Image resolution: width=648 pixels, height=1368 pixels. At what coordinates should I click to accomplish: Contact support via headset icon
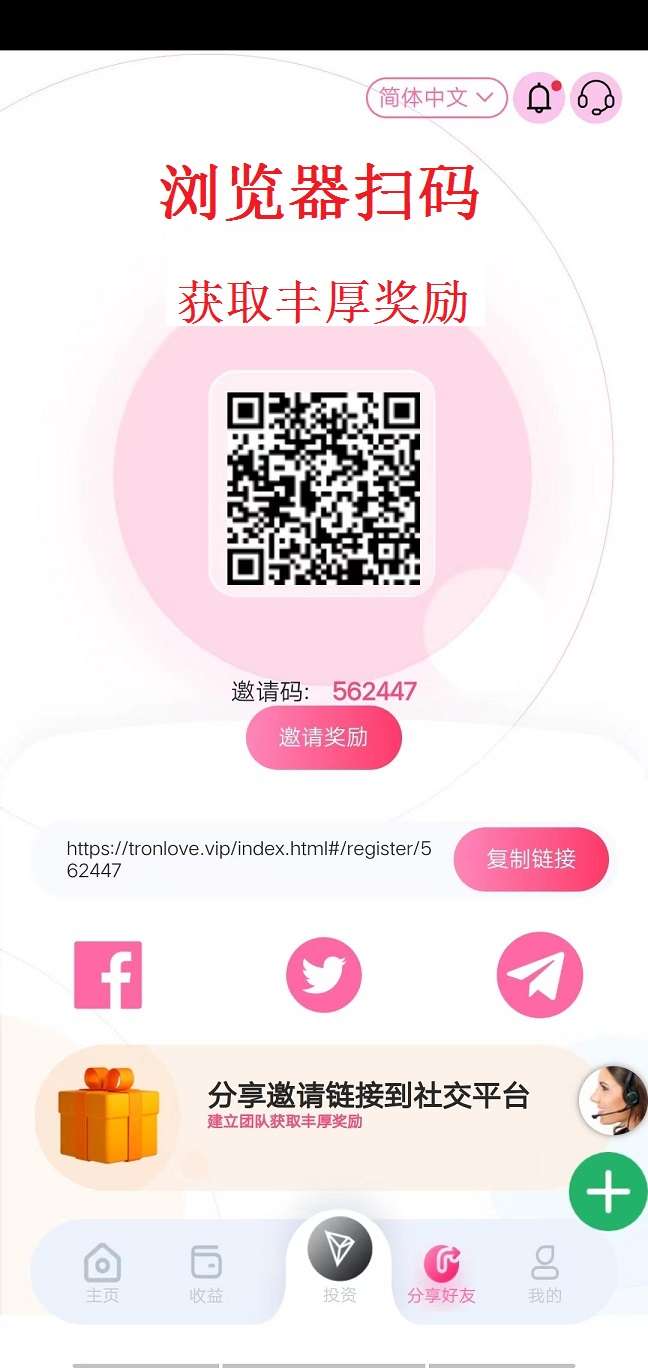pos(596,98)
